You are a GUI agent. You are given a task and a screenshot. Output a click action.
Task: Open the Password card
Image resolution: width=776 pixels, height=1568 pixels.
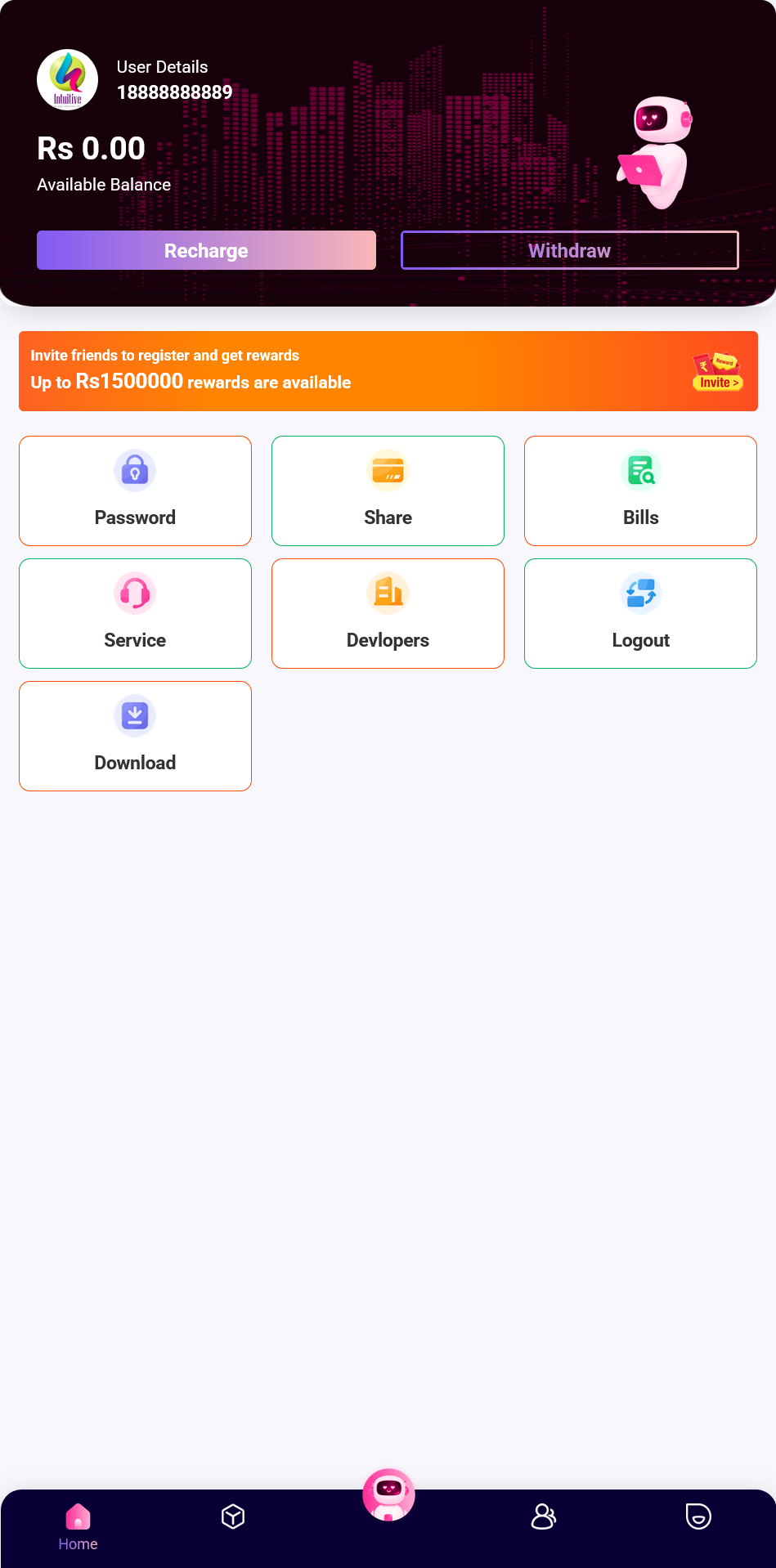135,491
